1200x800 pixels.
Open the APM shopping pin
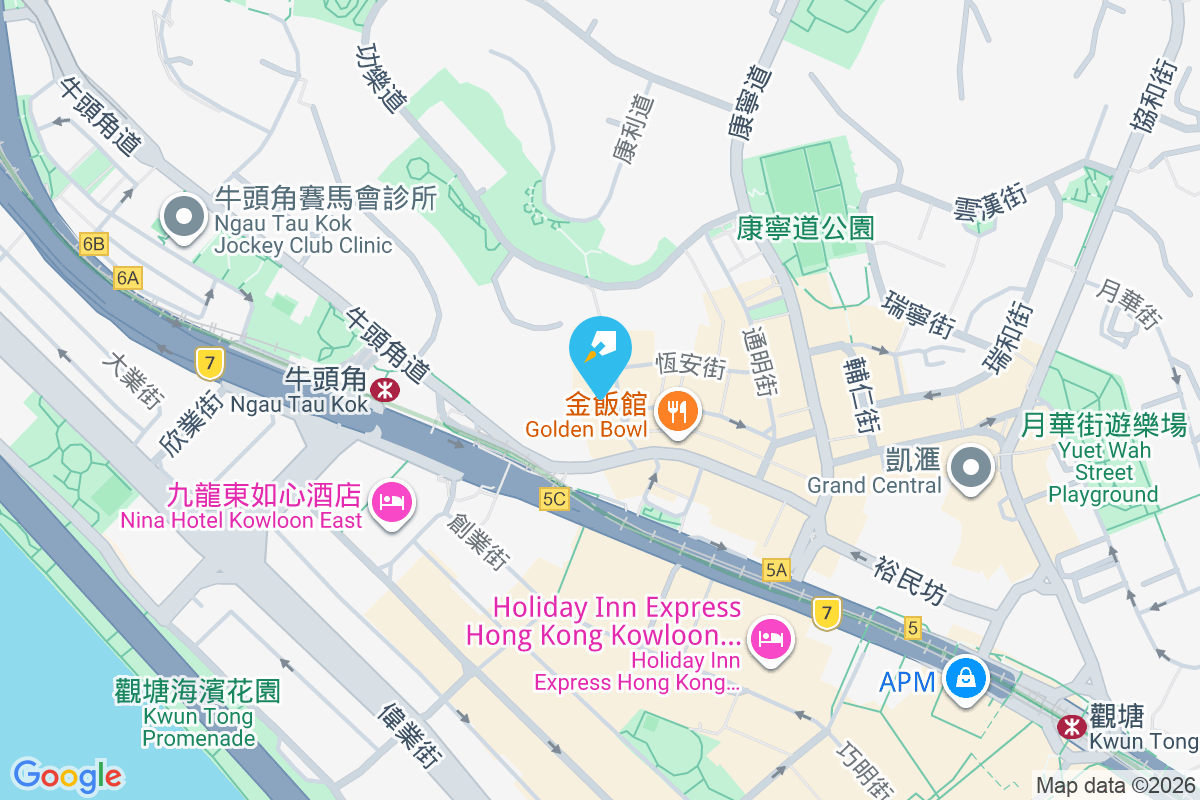pyautogui.click(x=966, y=679)
